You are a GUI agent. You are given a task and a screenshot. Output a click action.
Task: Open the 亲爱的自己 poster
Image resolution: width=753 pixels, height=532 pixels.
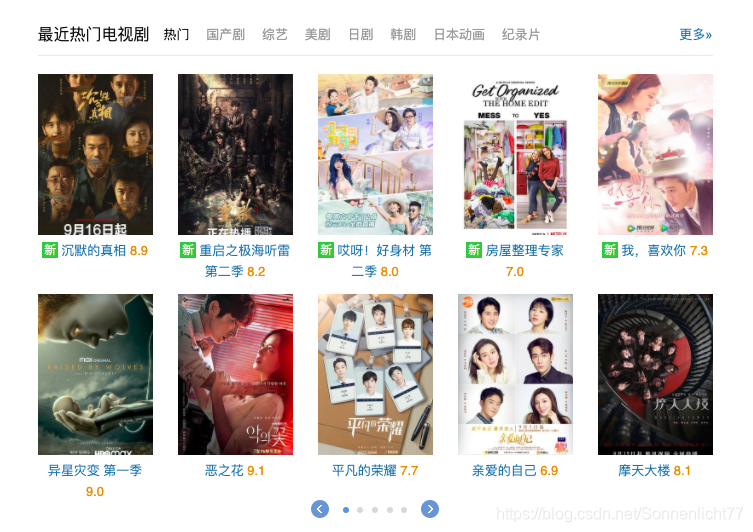[515, 374]
